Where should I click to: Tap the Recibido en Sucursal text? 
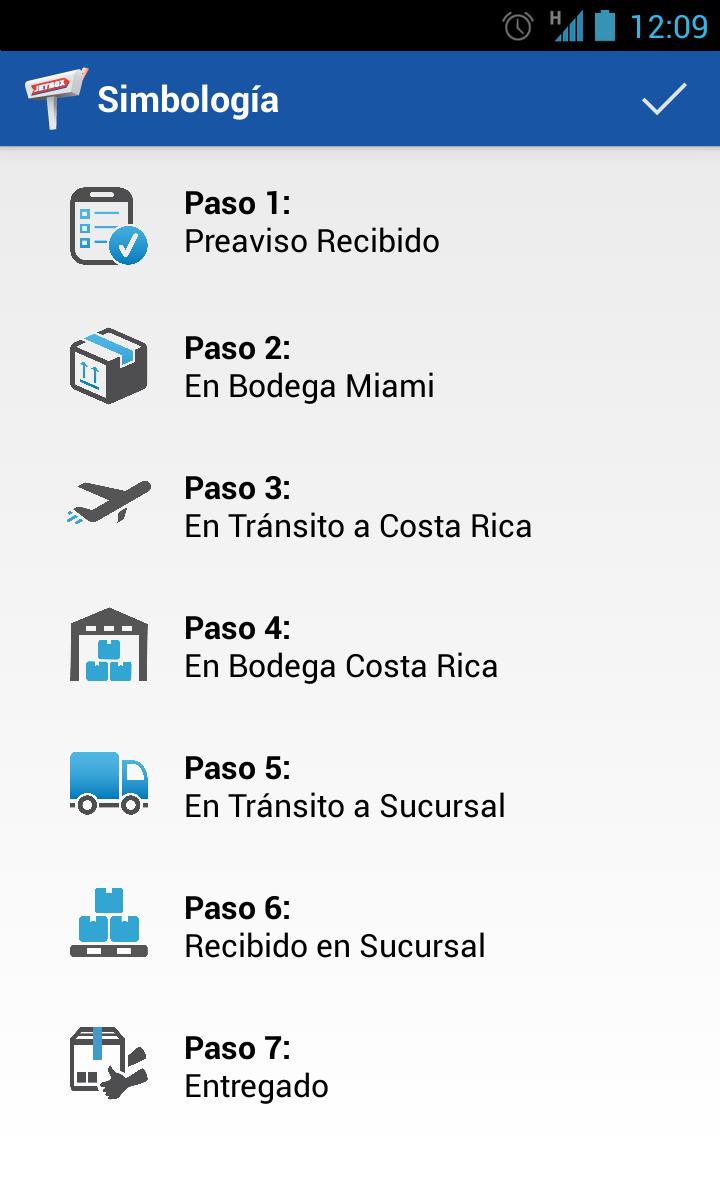334,945
